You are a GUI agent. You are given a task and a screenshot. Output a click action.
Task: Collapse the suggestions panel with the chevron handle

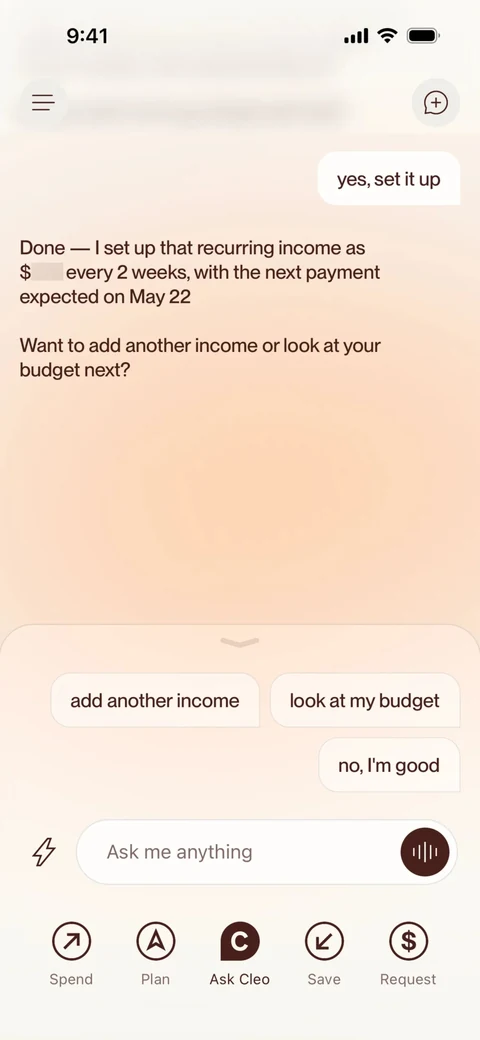[239, 642]
